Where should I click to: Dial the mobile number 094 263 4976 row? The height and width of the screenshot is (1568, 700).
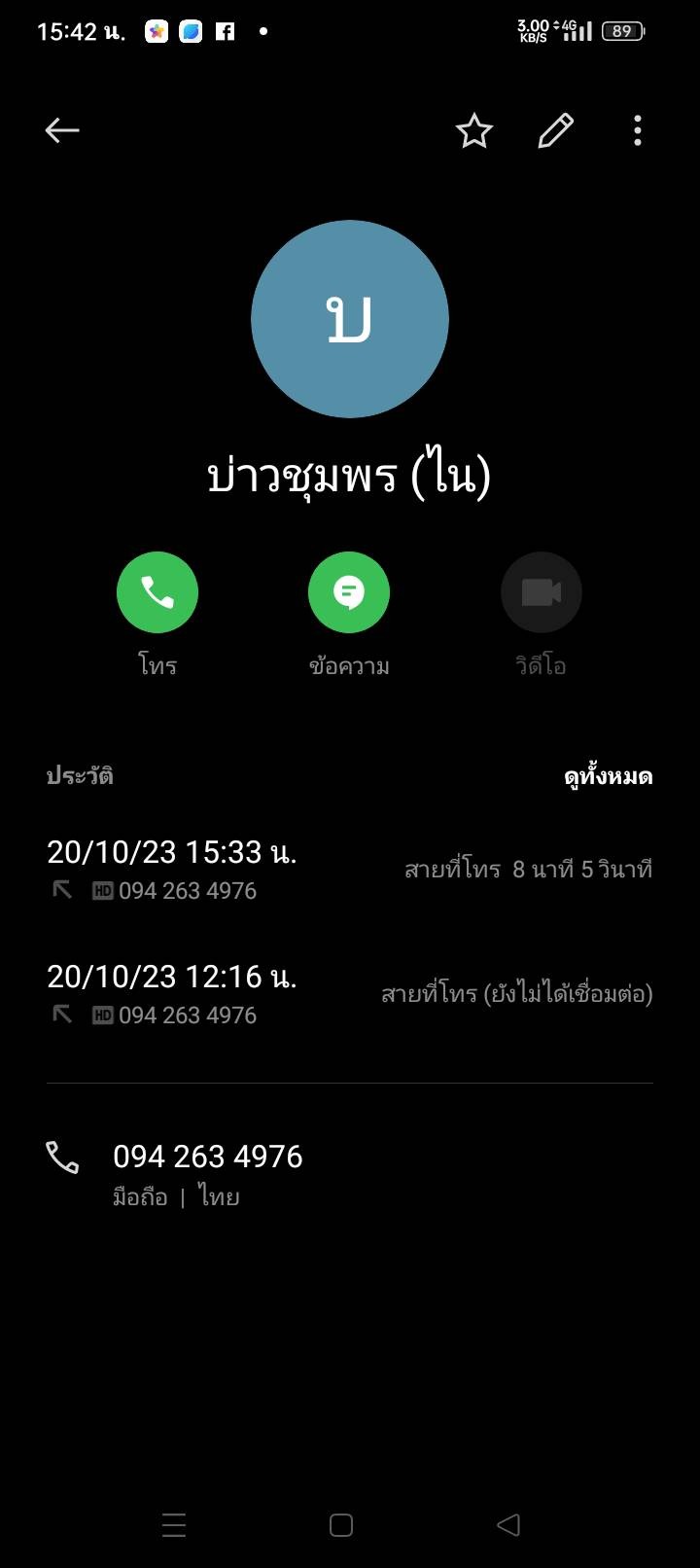pos(350,1173)
